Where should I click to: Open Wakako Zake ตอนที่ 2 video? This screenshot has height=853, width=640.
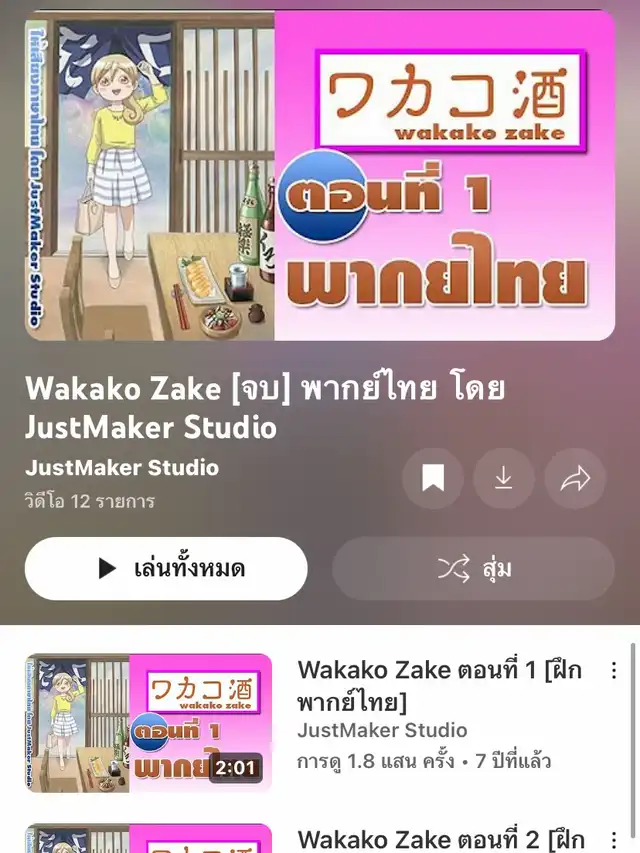coord(440,839)
